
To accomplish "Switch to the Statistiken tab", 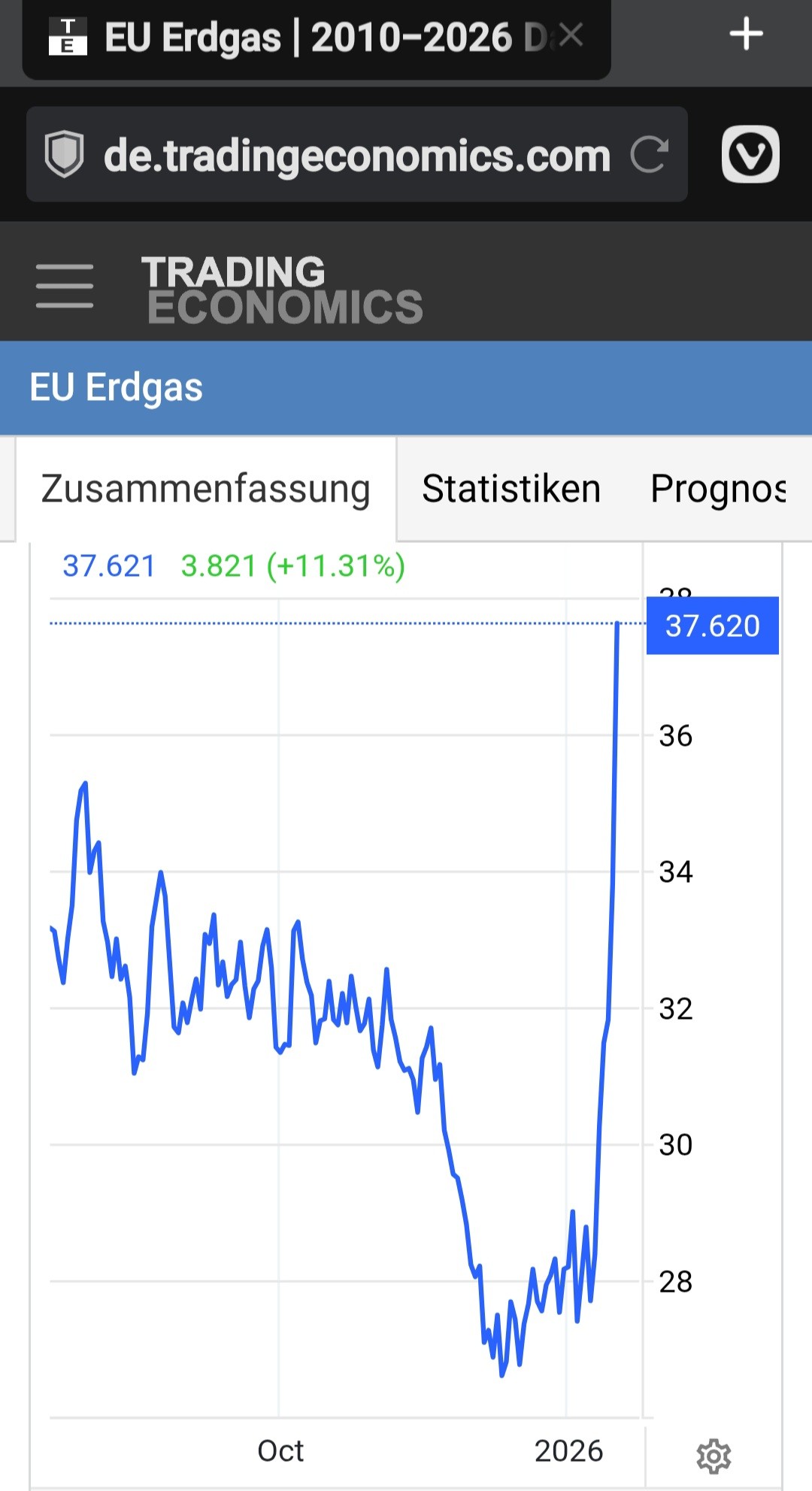I will coord(511,489).
